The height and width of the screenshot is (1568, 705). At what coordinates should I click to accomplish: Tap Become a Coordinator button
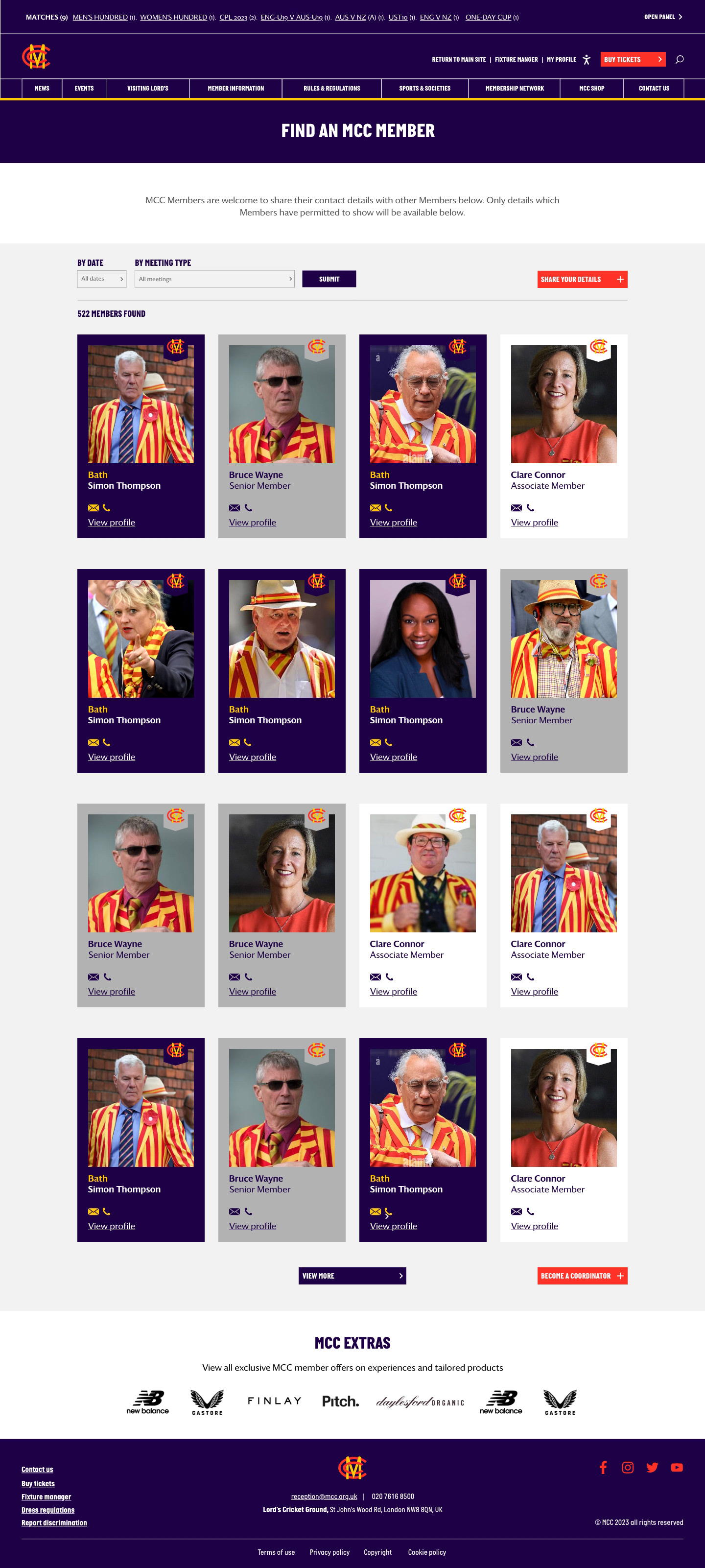click(x=582, y=1276)
